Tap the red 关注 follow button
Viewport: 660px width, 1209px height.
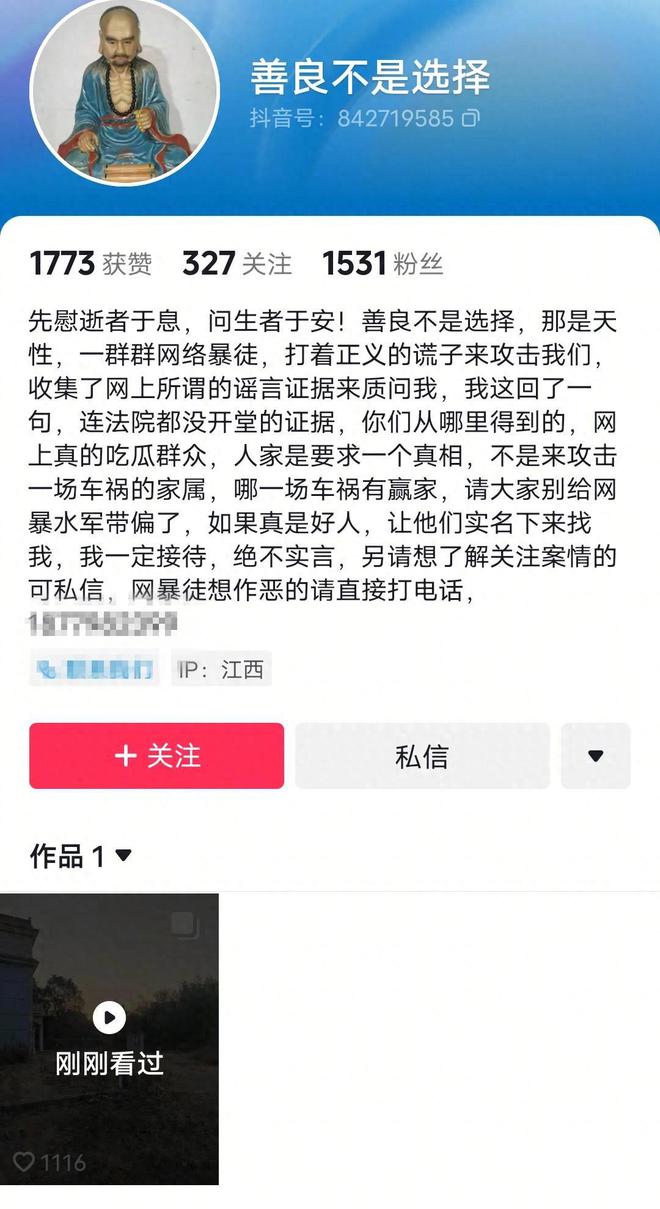click(157, 756)
